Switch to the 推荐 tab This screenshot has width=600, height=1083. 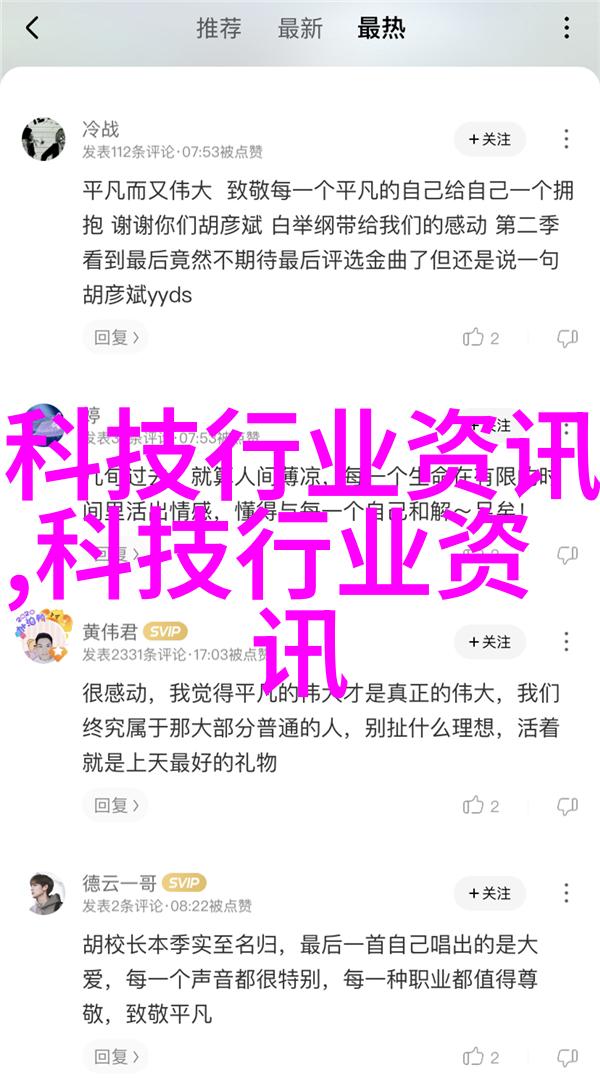point(217,29)
